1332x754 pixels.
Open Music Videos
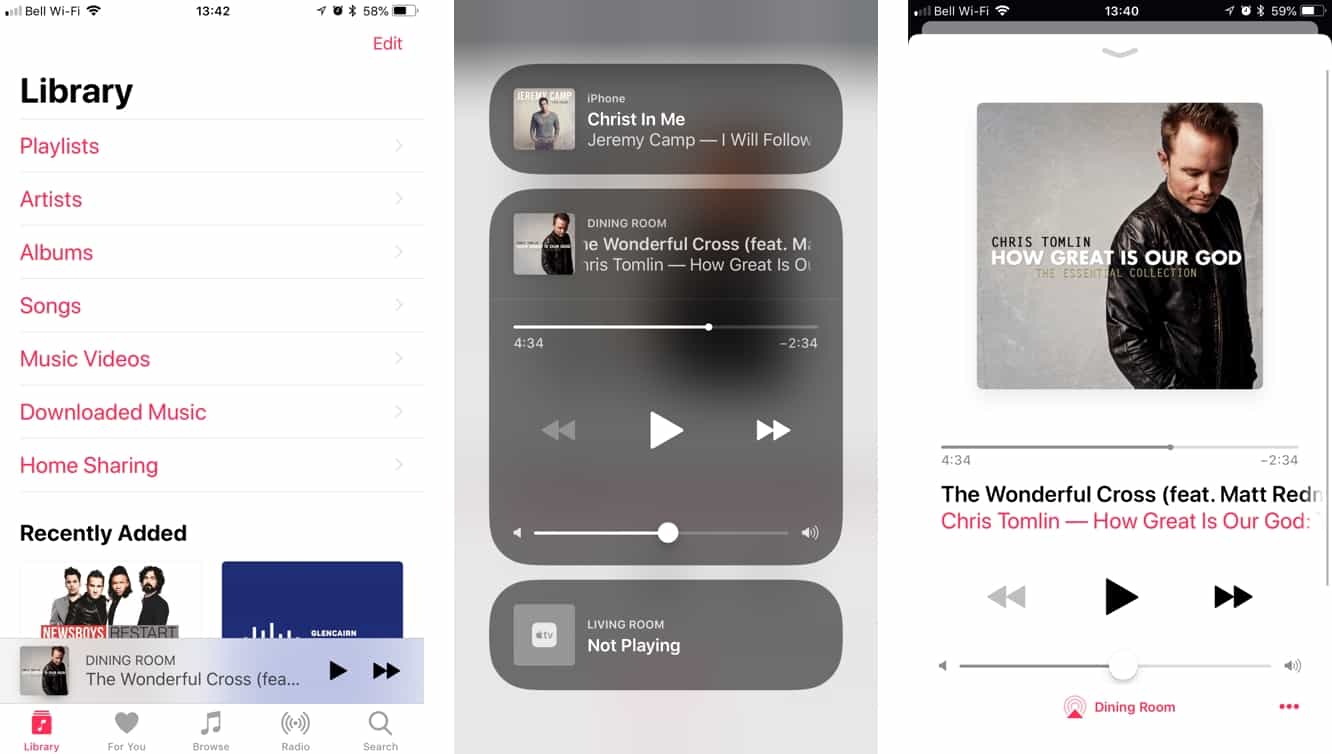pos(85,359)
